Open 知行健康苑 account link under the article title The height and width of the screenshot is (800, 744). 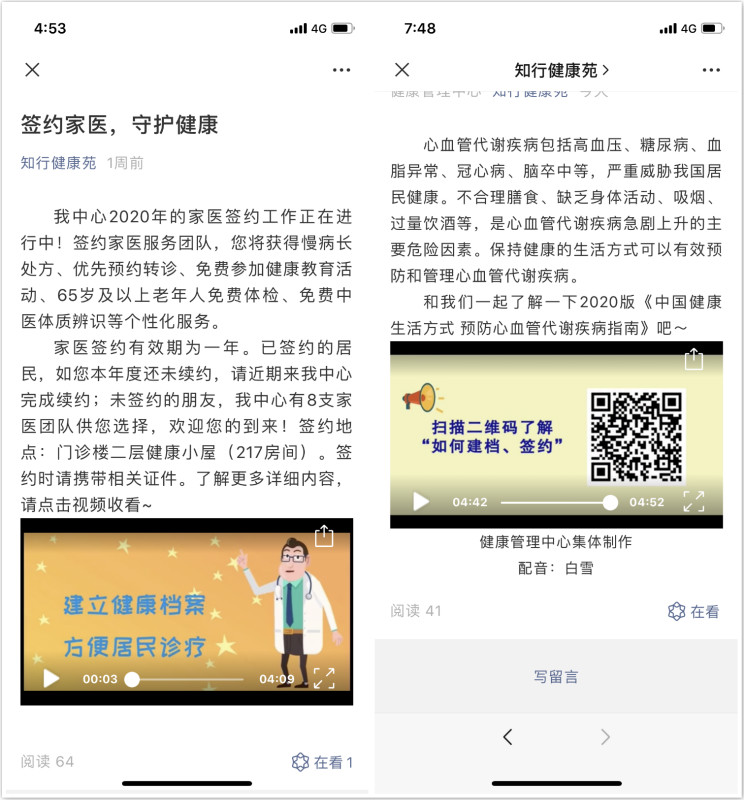click(59, 163)
